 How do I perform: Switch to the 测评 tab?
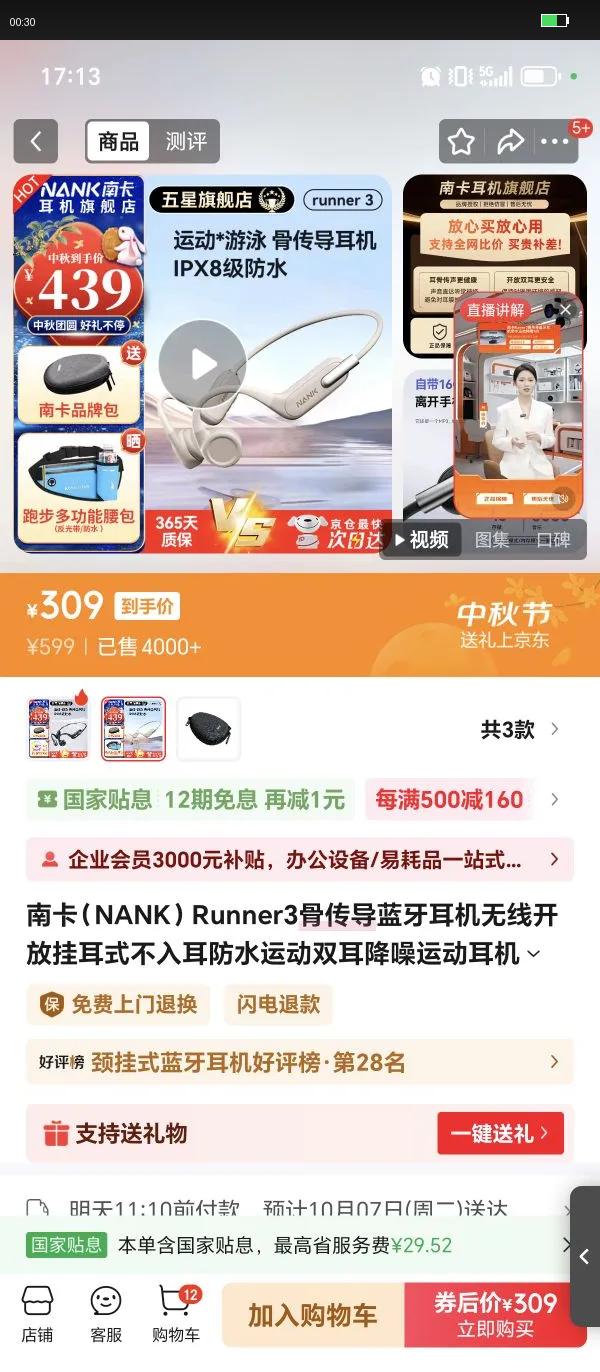186,141
